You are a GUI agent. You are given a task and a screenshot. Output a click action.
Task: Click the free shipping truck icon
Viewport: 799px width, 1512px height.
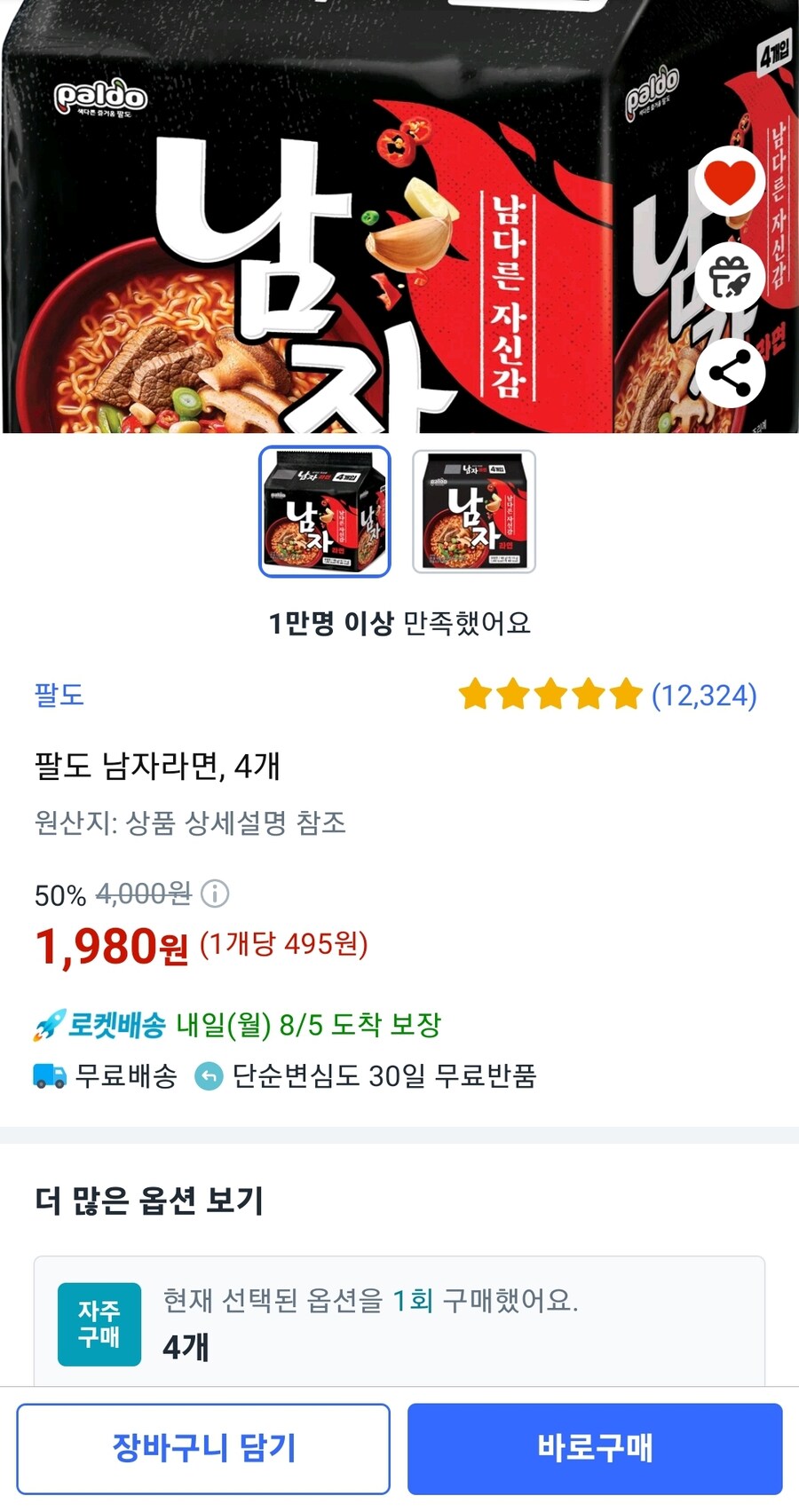[46, 1075]
